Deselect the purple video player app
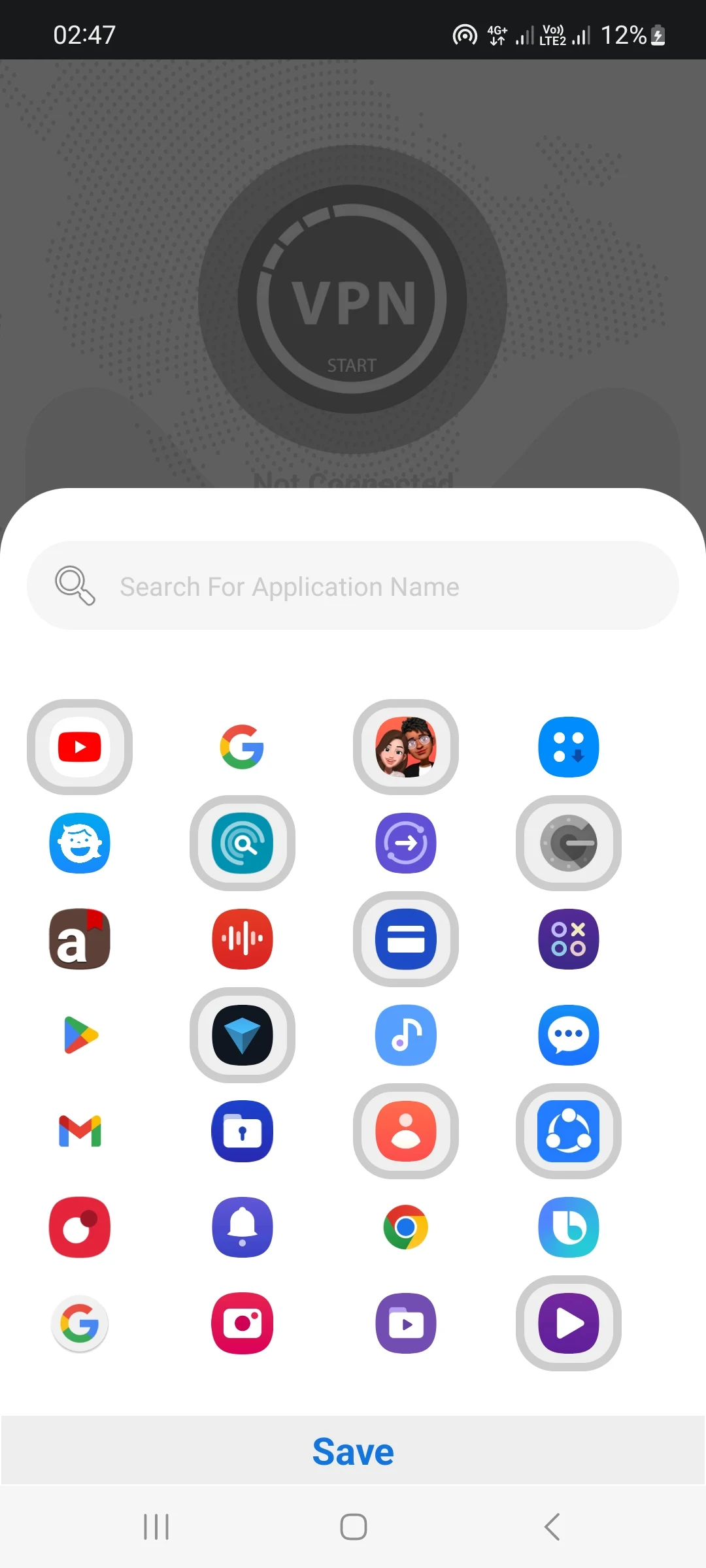This screenshot has width=706, height=1568. [568, 1323]
